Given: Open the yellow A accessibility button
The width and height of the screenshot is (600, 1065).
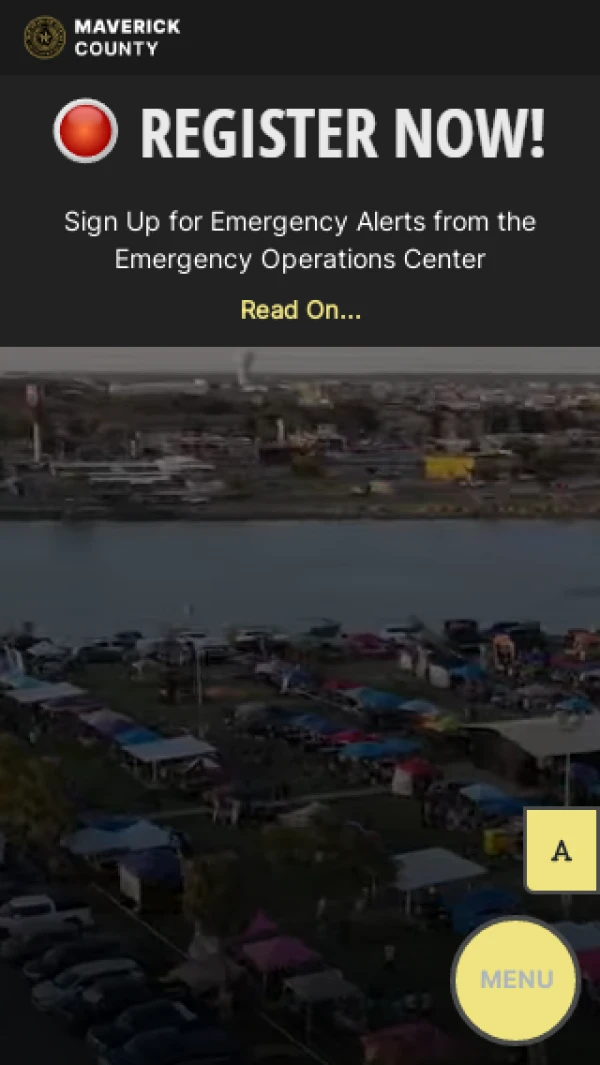Looking at the screenshot, I should [562, 851].
